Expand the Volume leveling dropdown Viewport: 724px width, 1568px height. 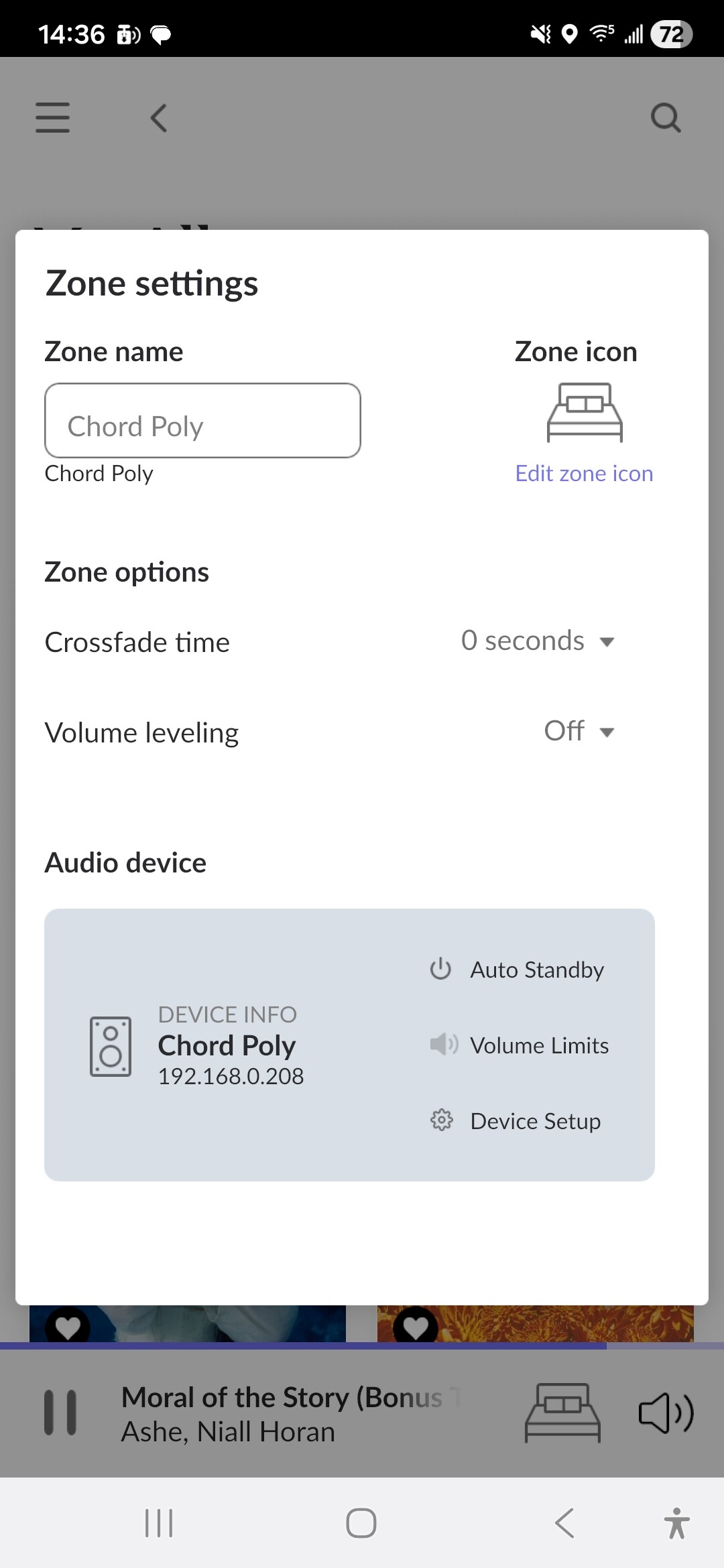579,731
